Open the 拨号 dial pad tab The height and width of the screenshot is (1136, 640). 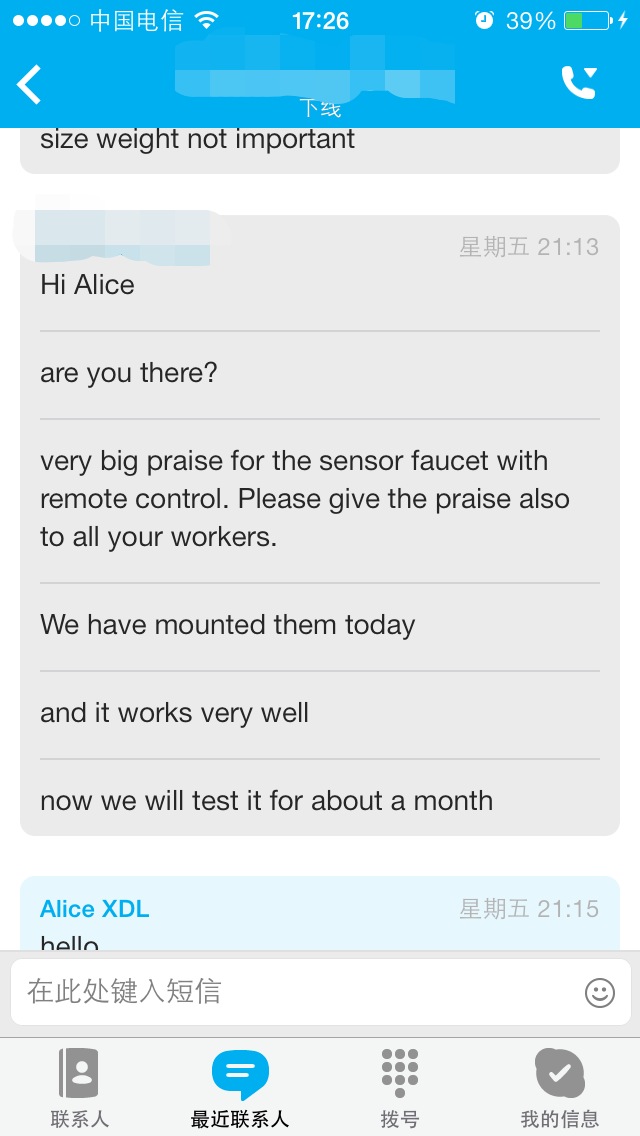[400, 1087]
